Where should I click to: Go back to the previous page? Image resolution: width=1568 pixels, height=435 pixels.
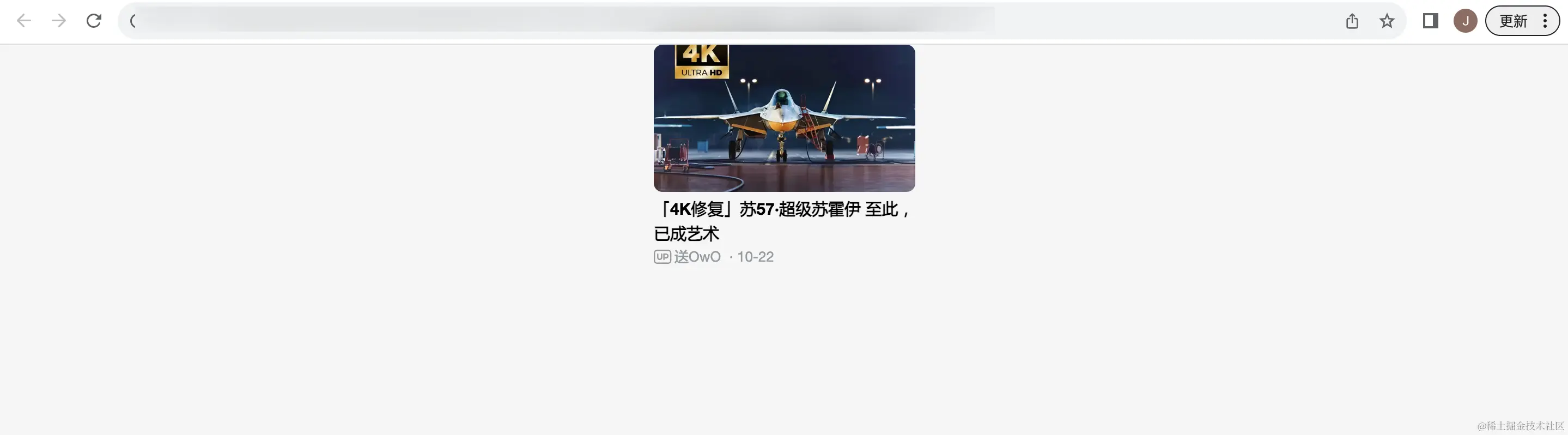(x=24, y=21)
